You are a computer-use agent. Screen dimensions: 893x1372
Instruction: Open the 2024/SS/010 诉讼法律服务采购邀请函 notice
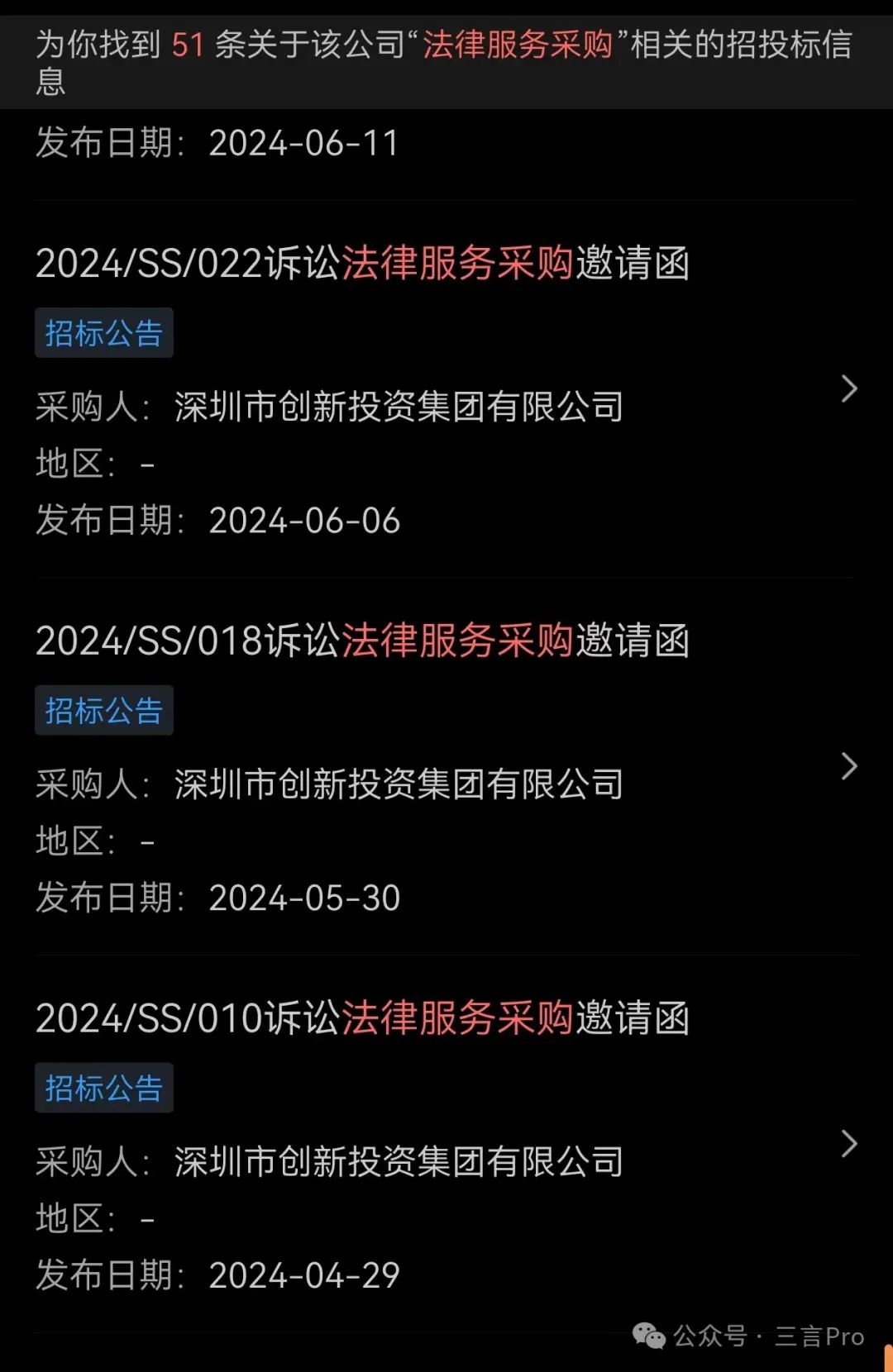[x=362, y=1018]
